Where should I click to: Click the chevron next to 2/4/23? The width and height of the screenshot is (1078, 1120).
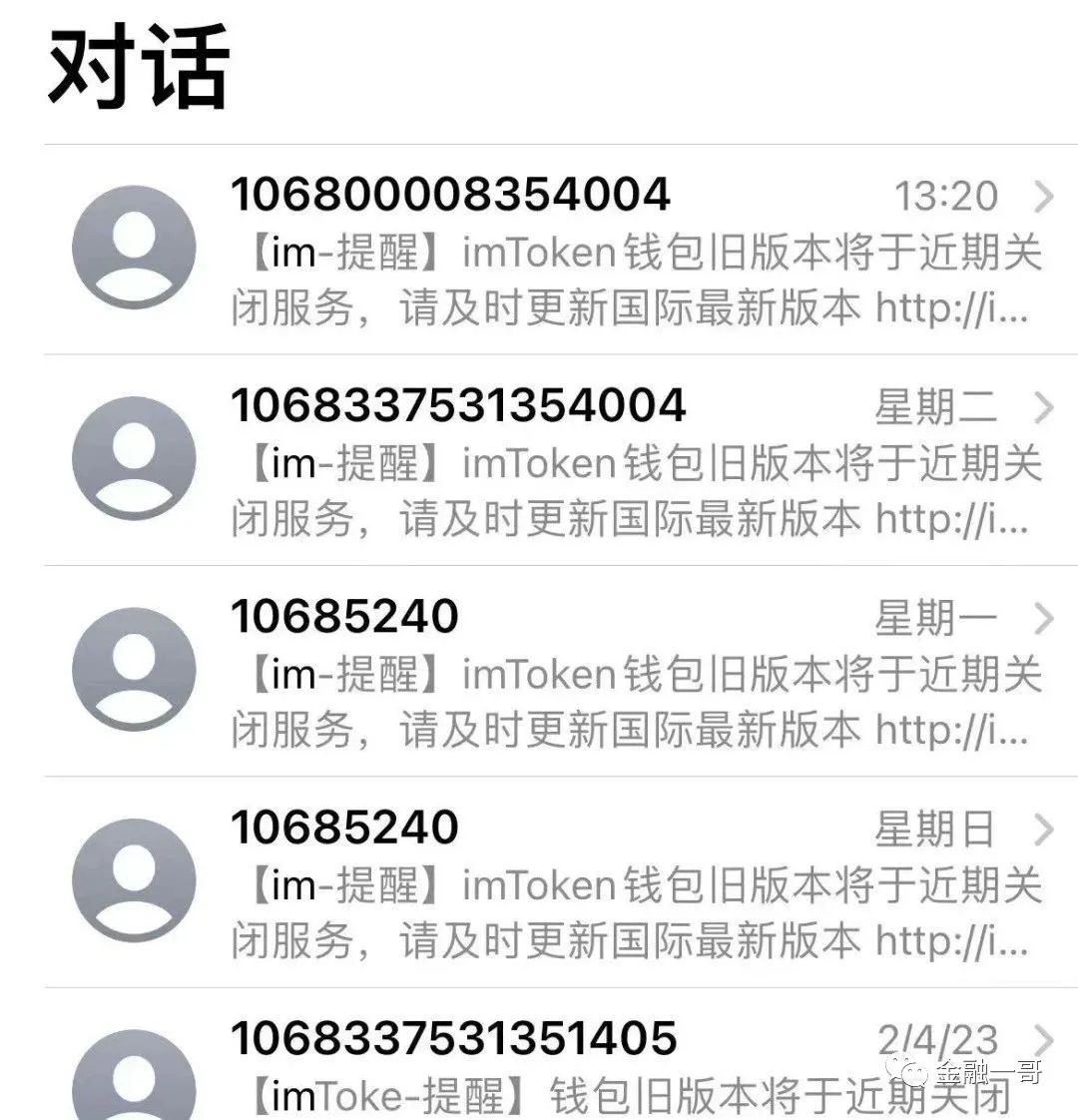coord(1046,1038)
